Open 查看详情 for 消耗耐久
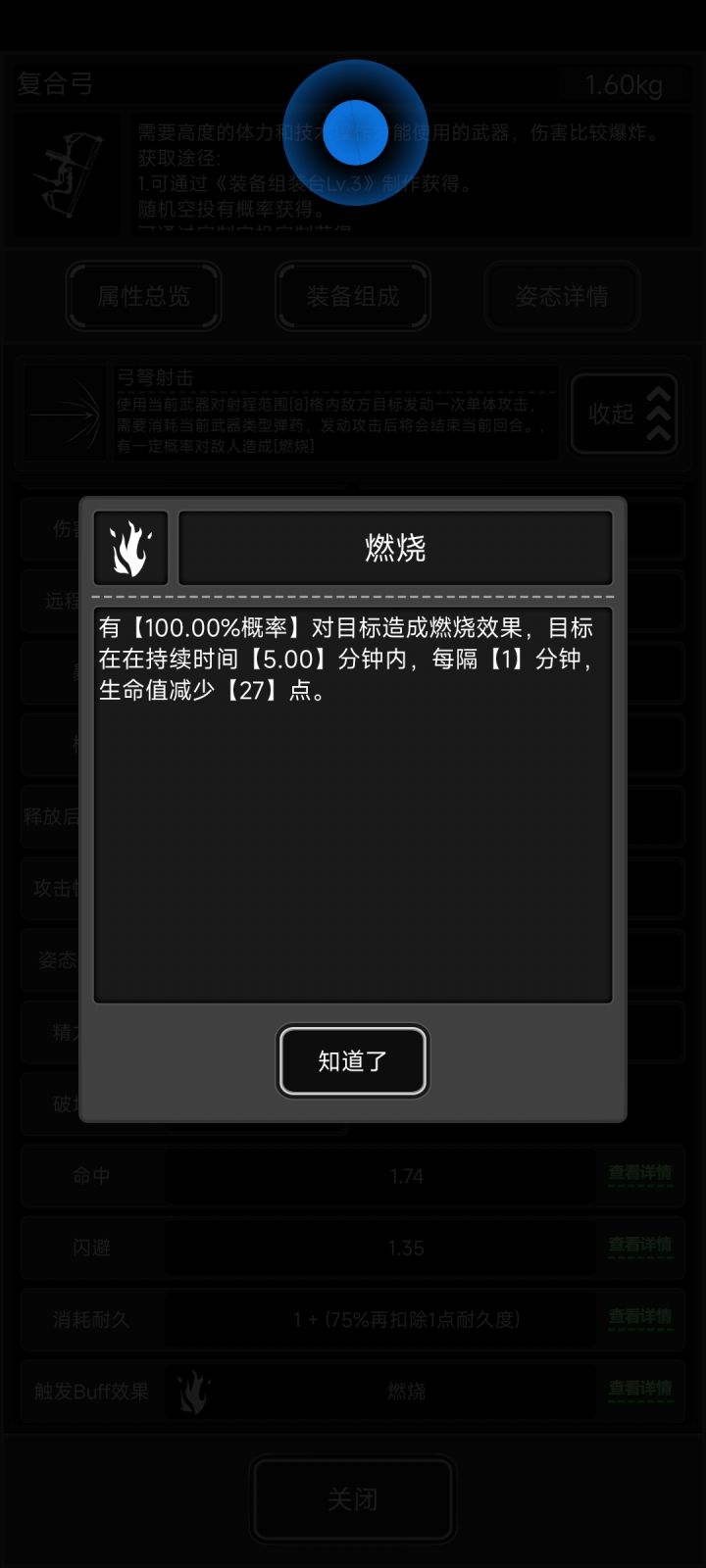 (640, 1320)
